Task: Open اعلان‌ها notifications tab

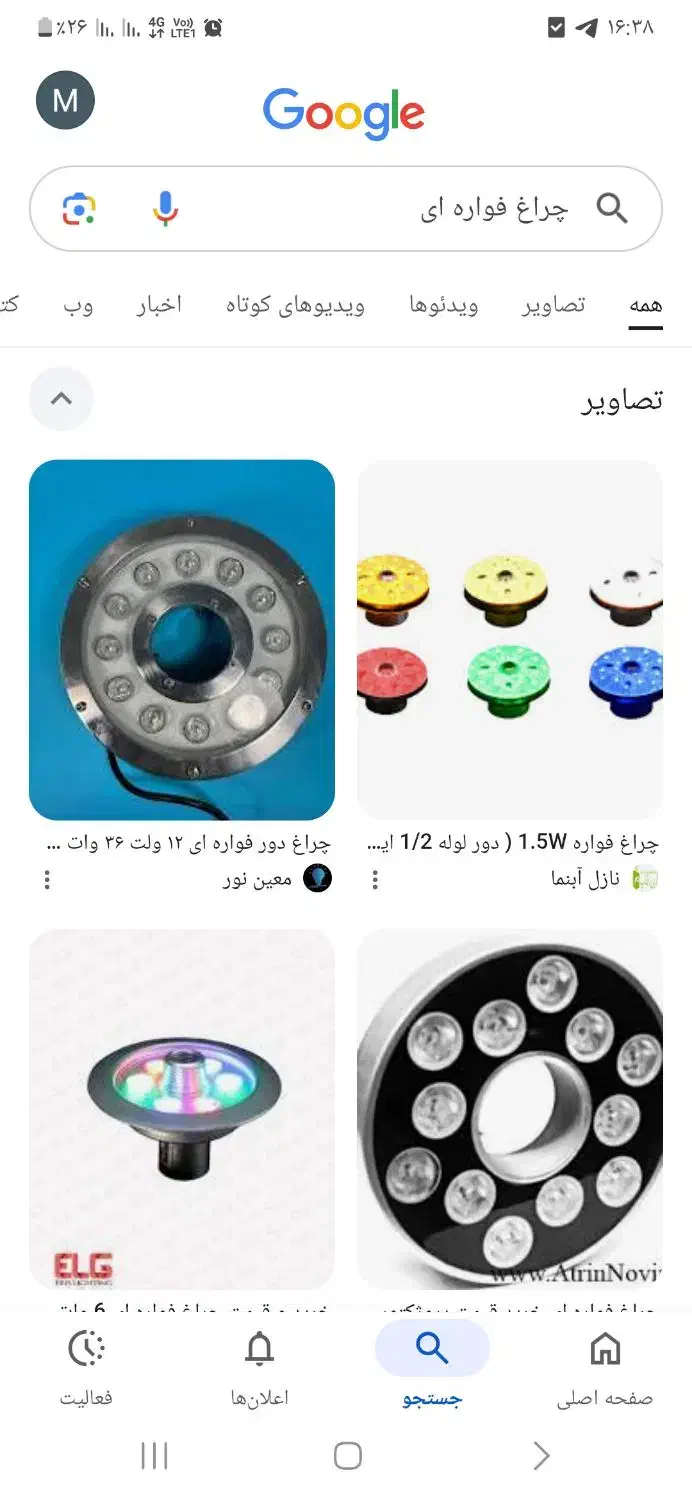Action: 259,1367
